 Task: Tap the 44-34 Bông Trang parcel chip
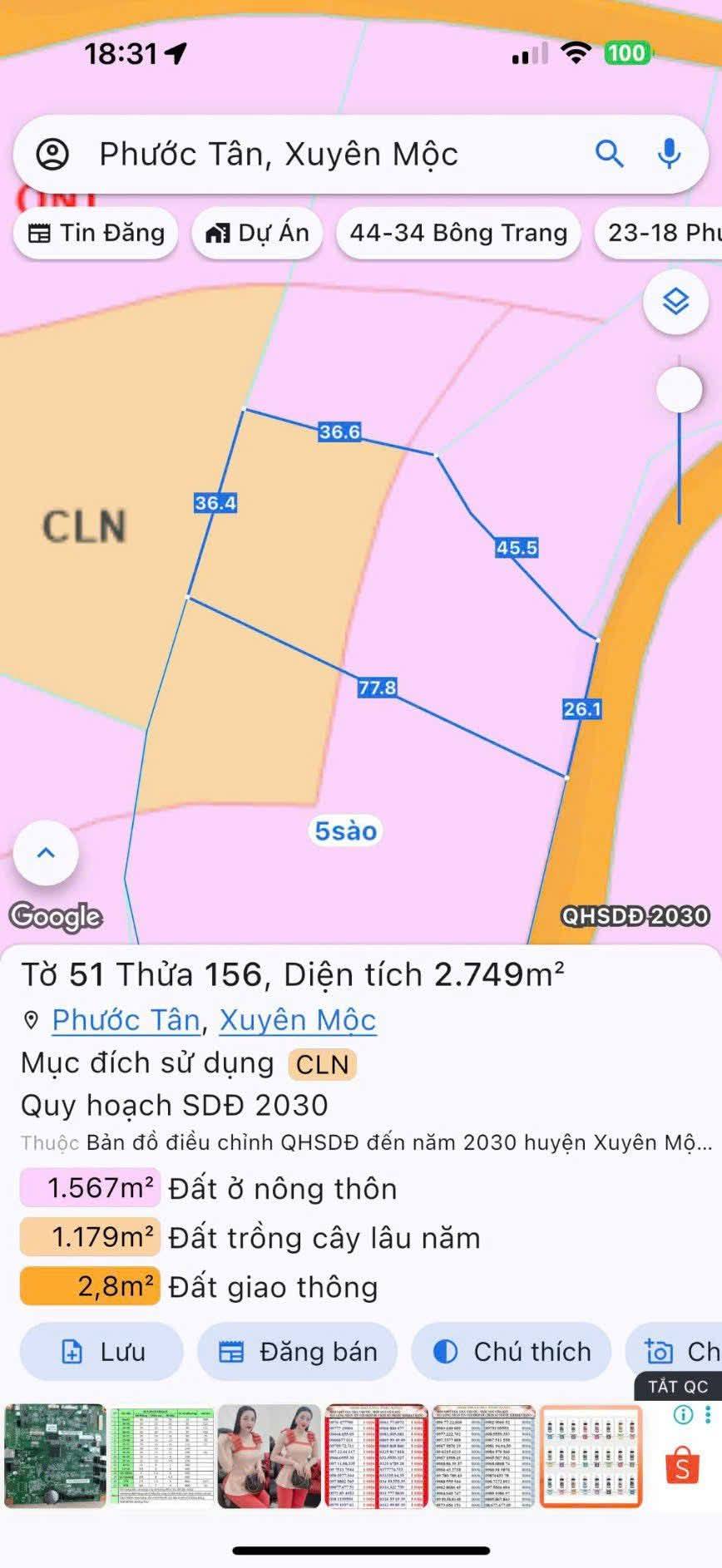[459, 233]
